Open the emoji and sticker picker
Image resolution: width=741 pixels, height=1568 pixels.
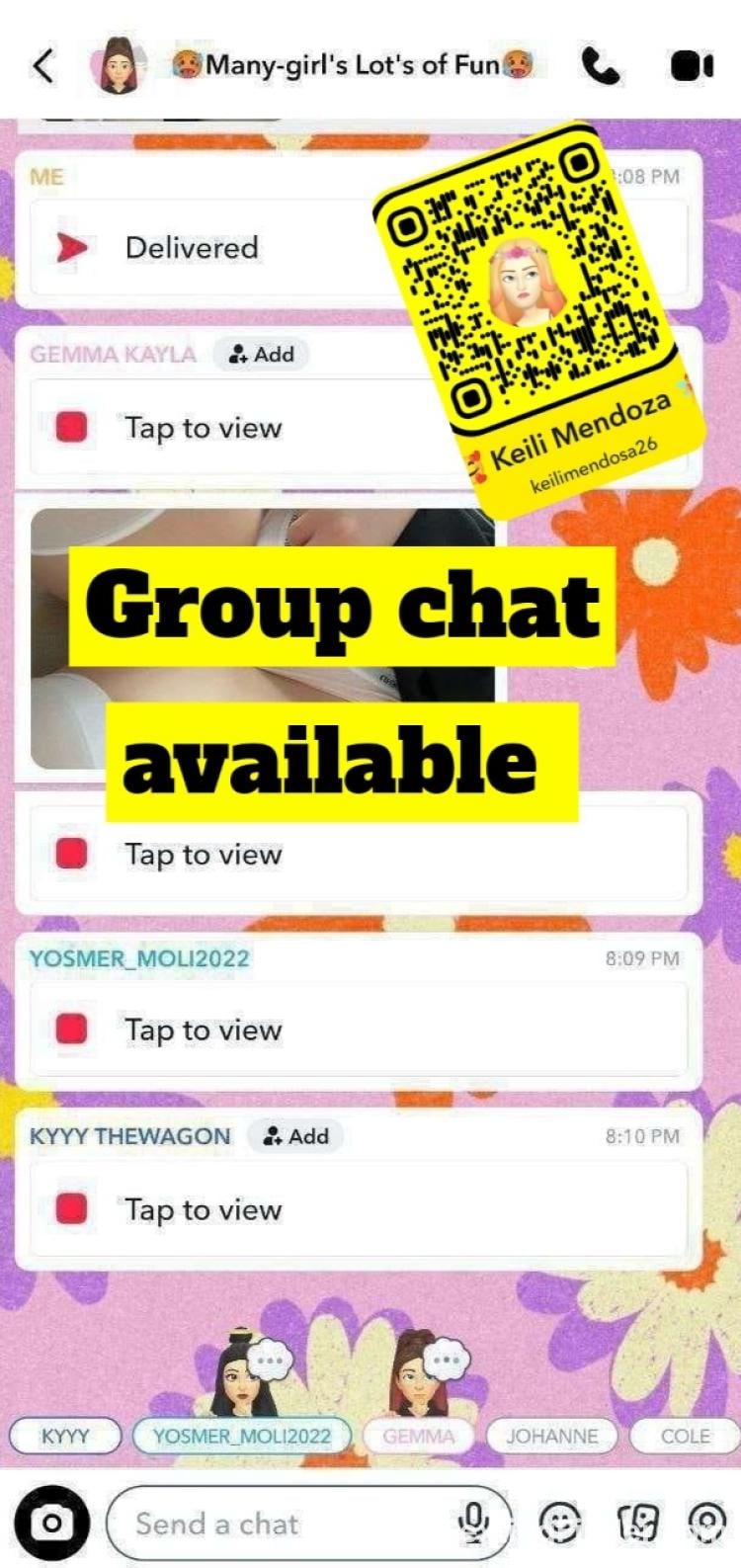tap(560, 1523)
